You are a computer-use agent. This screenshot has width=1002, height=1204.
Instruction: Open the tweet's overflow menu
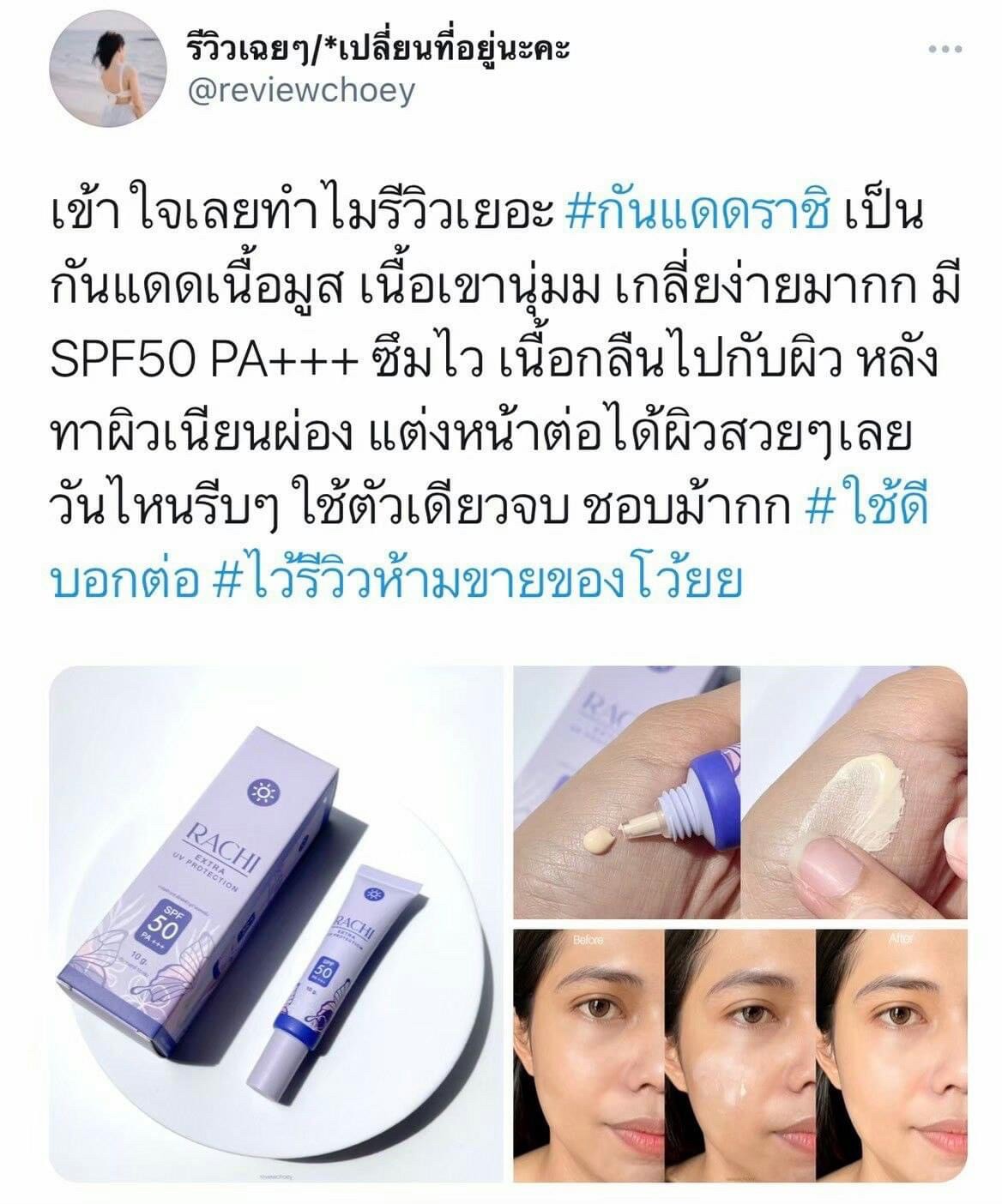(x=945, y=51)
